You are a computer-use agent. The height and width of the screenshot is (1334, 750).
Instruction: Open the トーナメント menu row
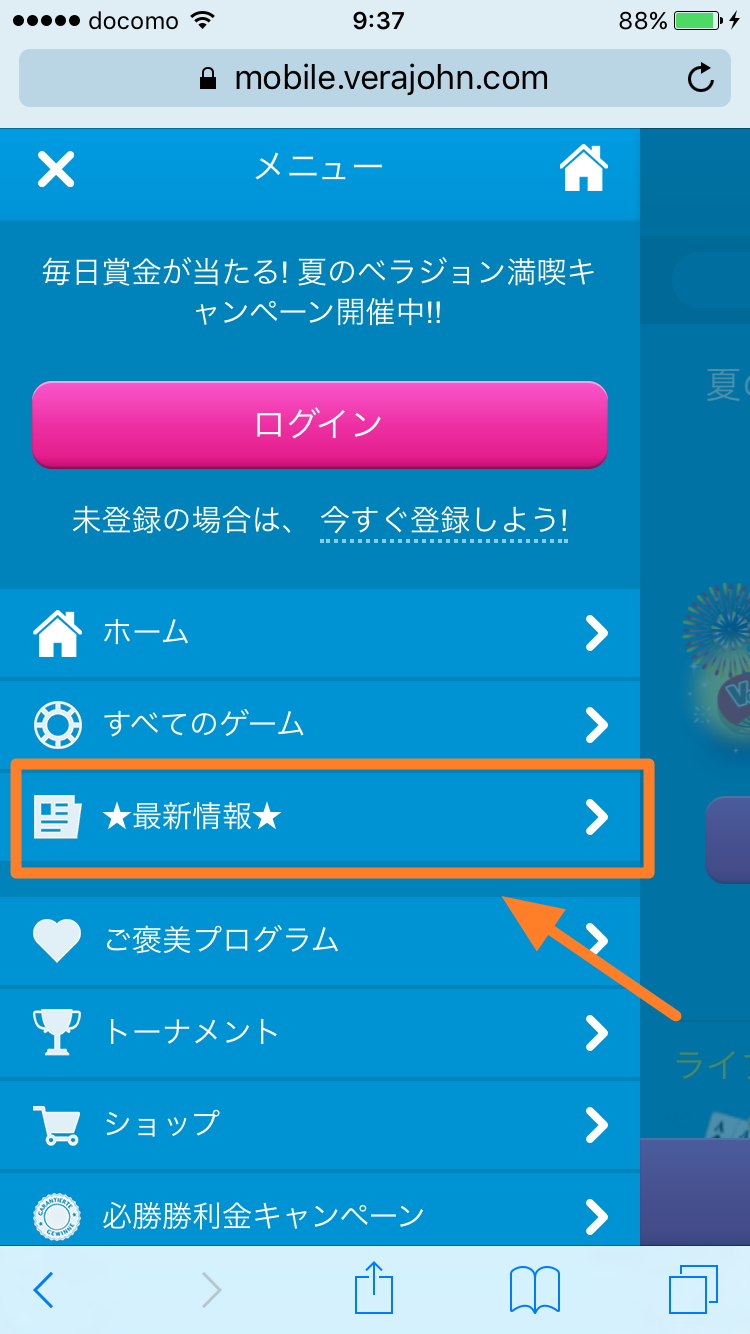[x=319, y=1032]
